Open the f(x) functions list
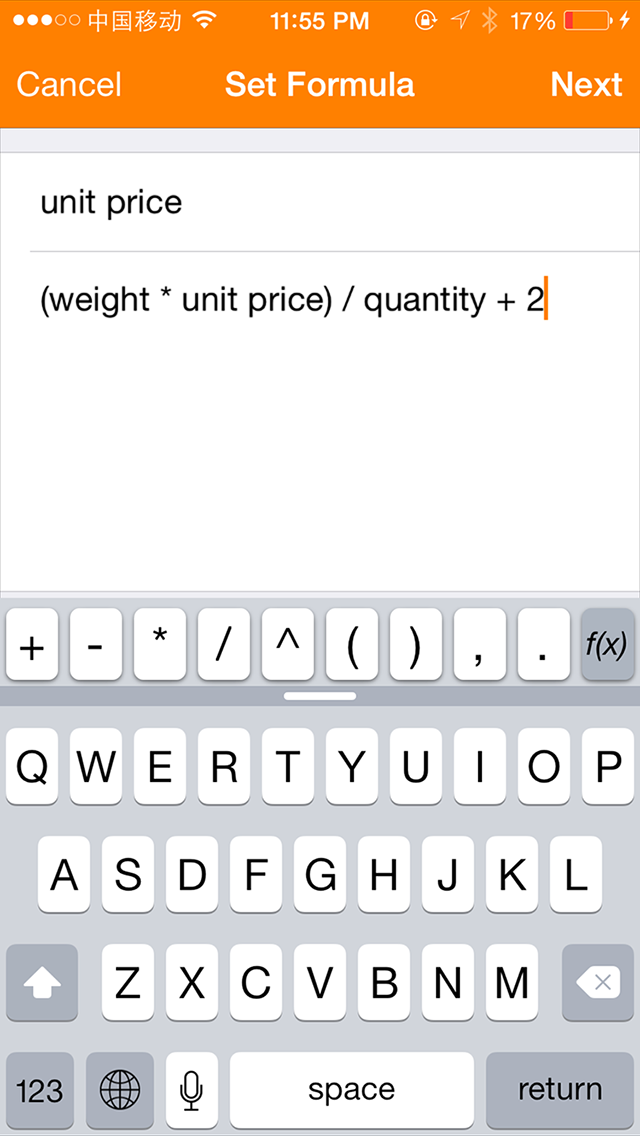This screenshot has width=640, height=1136. (607, 644)
